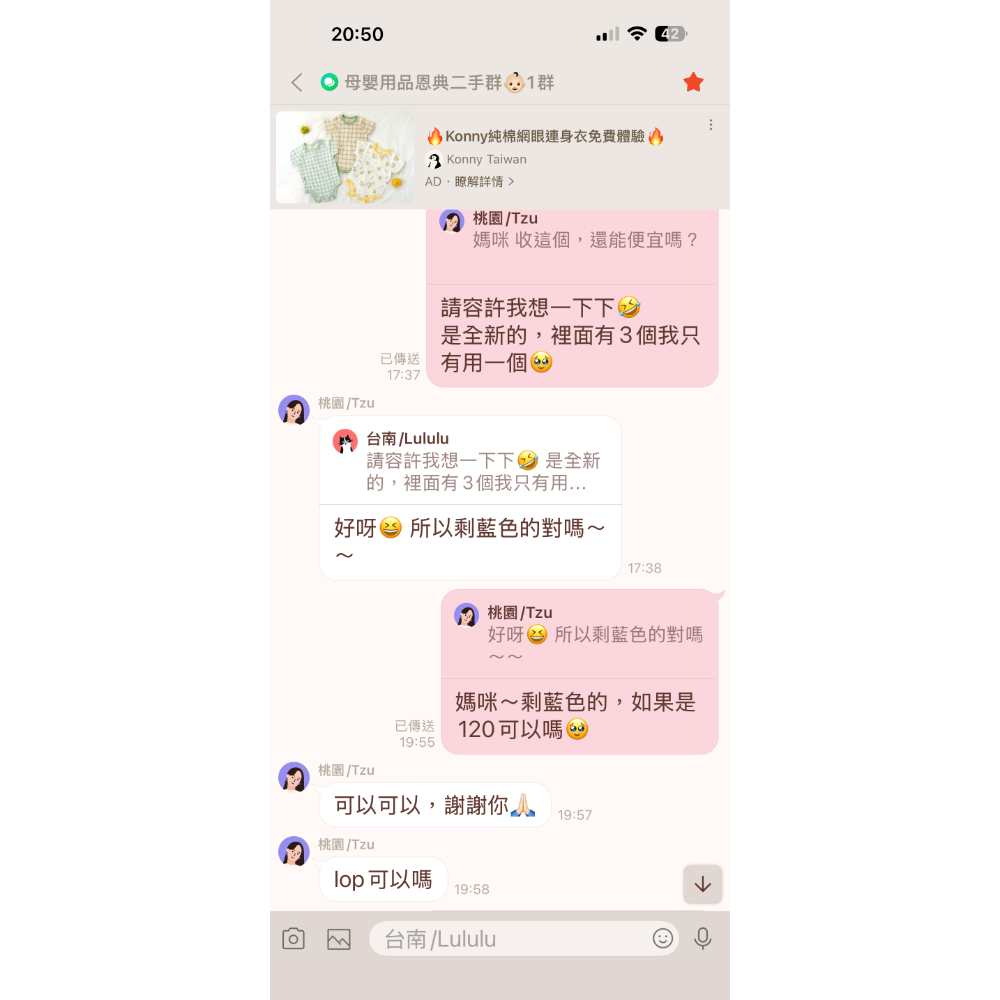Open the camera to take a photo

(x=293, y=939)
